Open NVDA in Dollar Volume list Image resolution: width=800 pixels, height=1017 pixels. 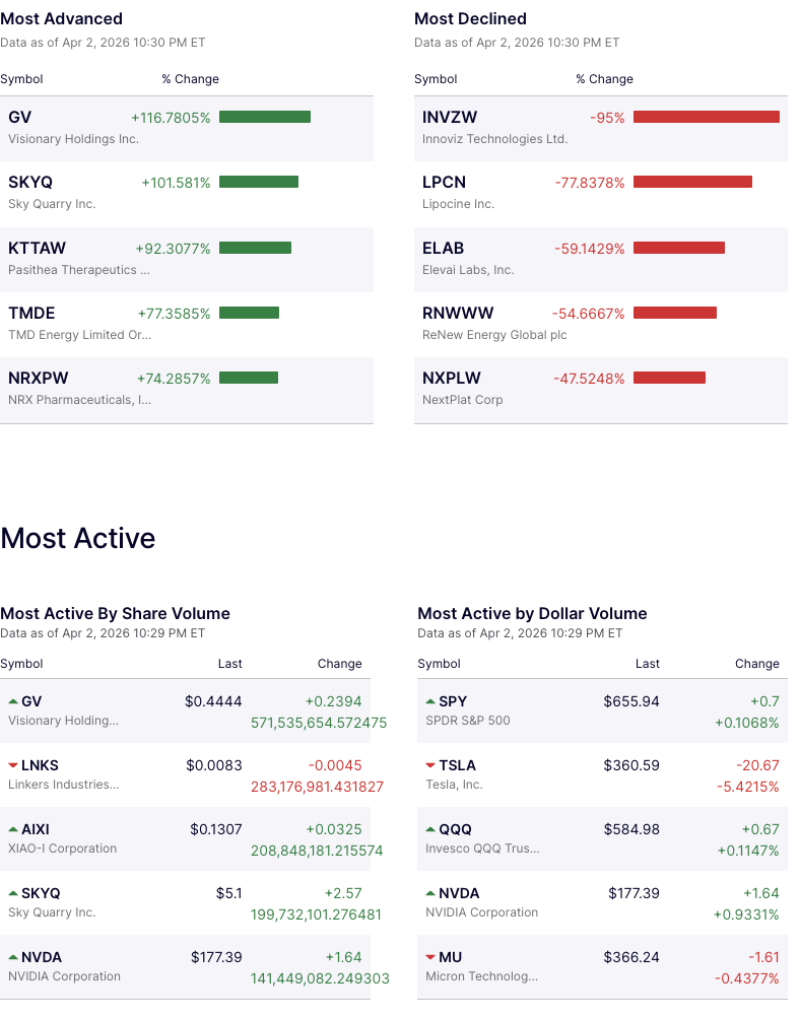coord(458,893)
